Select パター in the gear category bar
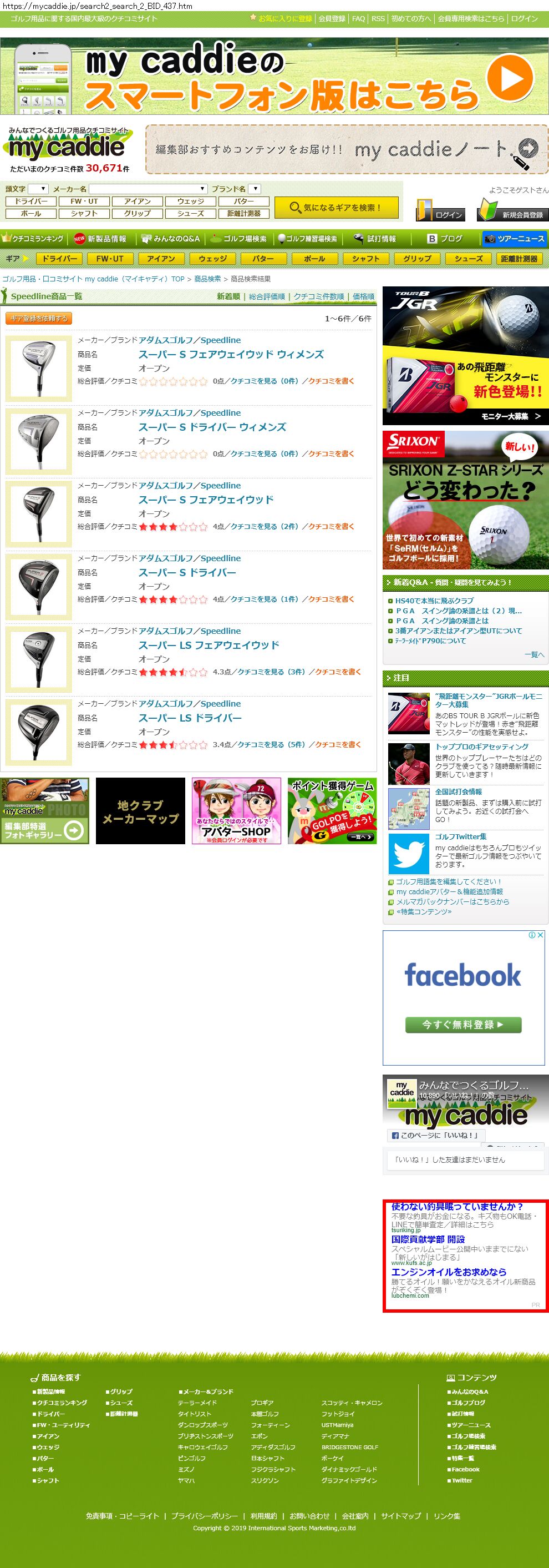The image size is (549, 1568). pyautogui.click(x=263, y=259)
